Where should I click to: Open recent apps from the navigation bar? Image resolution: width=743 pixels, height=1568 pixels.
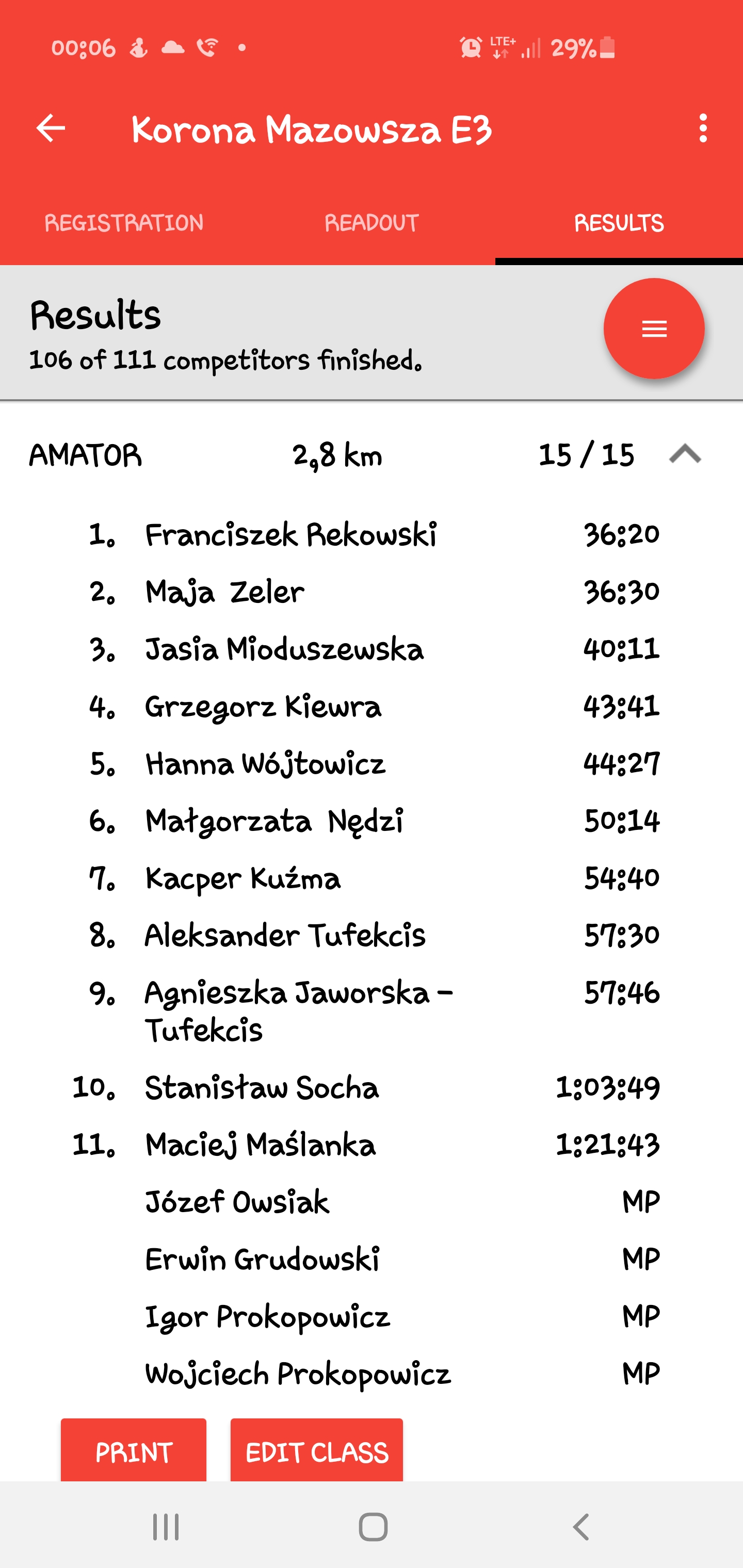tap(166, 1527)
